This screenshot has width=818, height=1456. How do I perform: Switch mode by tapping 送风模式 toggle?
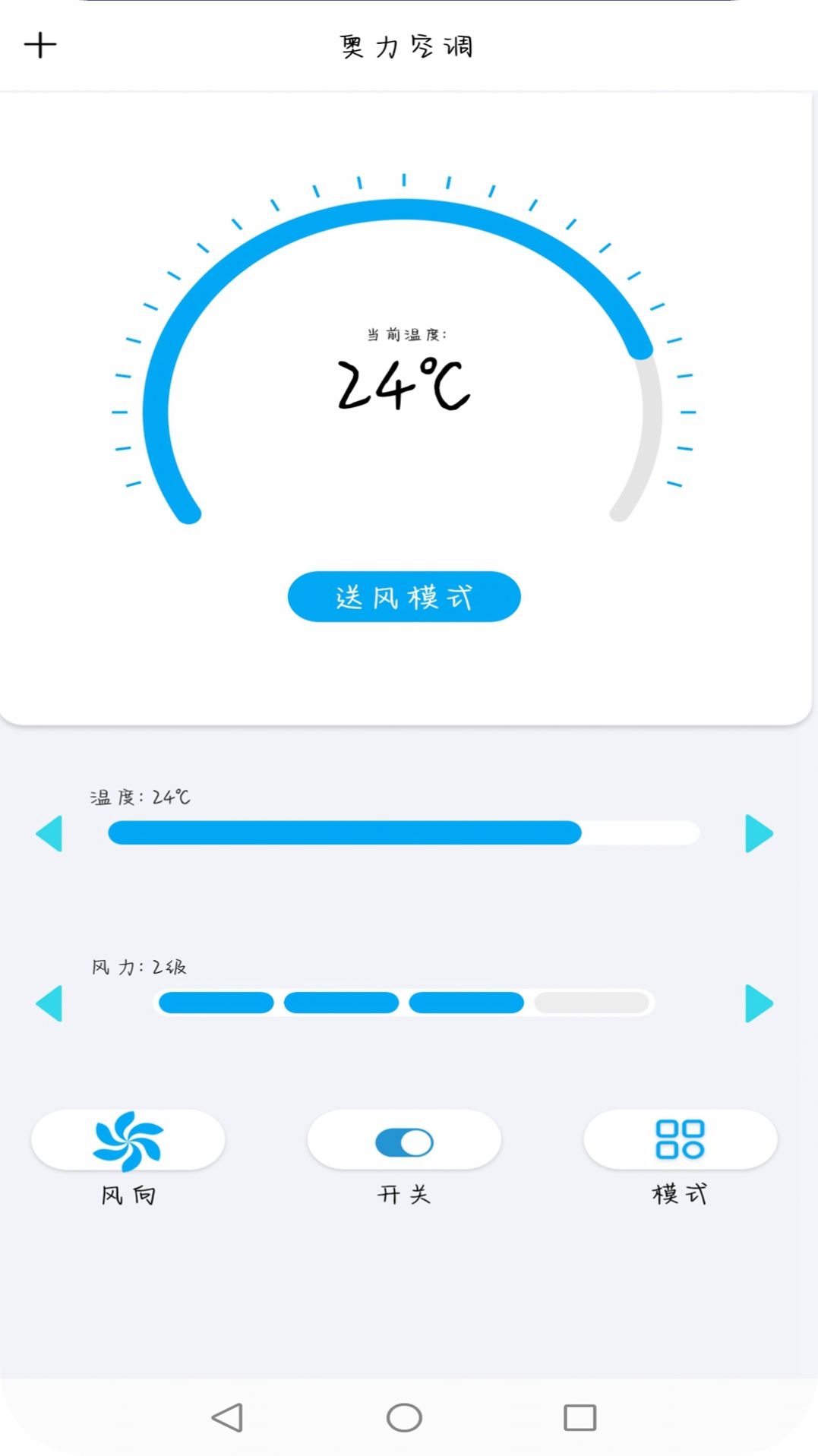pyautogui.click(x=403, y=597)
